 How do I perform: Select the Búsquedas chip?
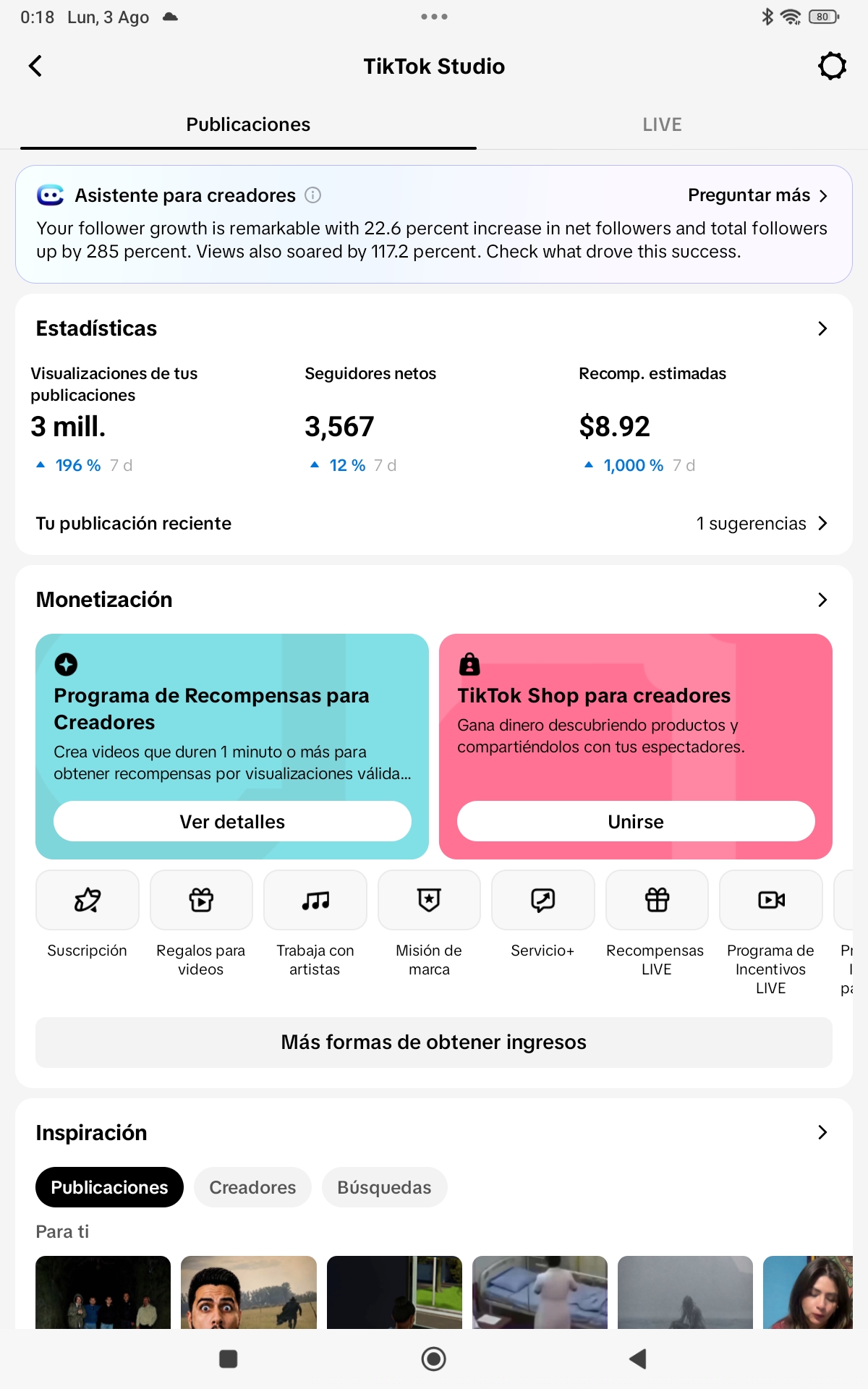(384, 1187)
